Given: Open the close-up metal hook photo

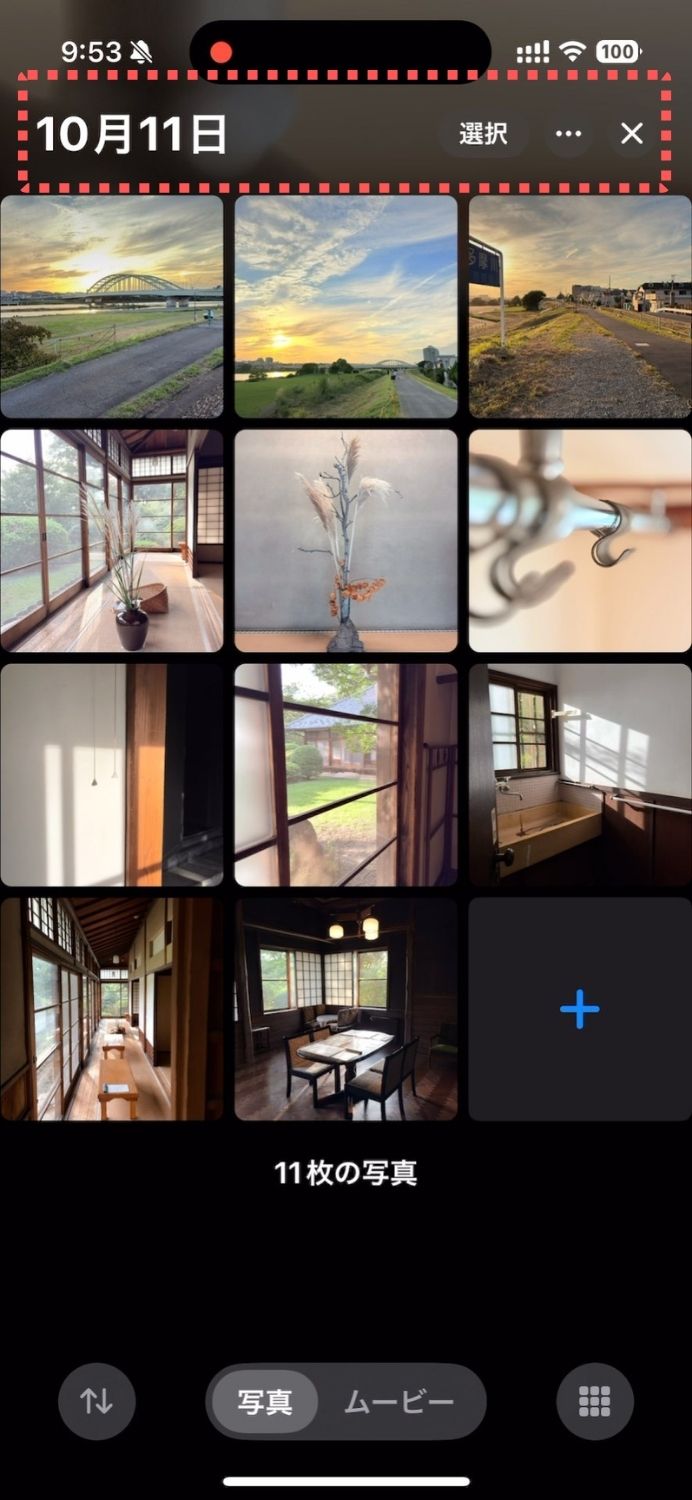Looking at the screenshot, I should point(581,541).
